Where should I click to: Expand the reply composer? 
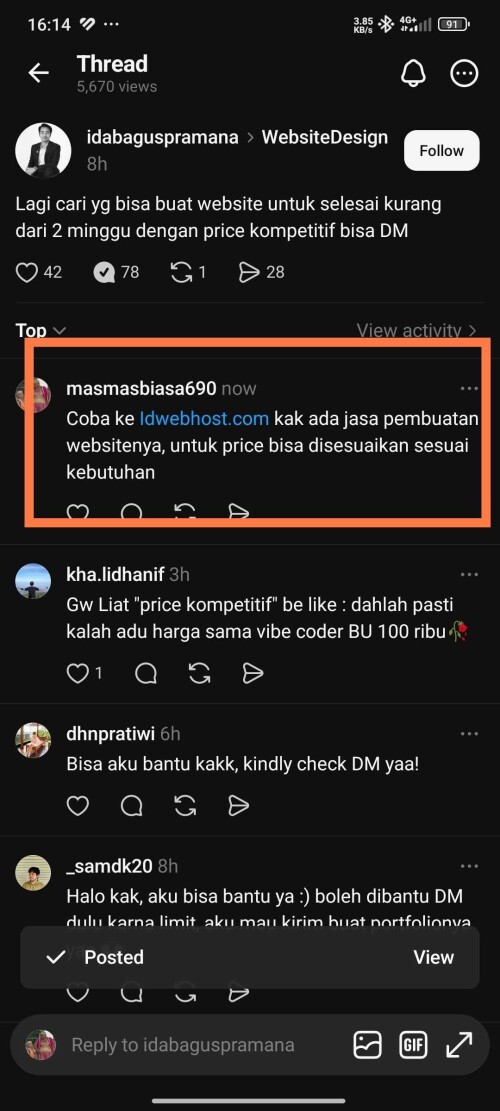point(459,1044)
